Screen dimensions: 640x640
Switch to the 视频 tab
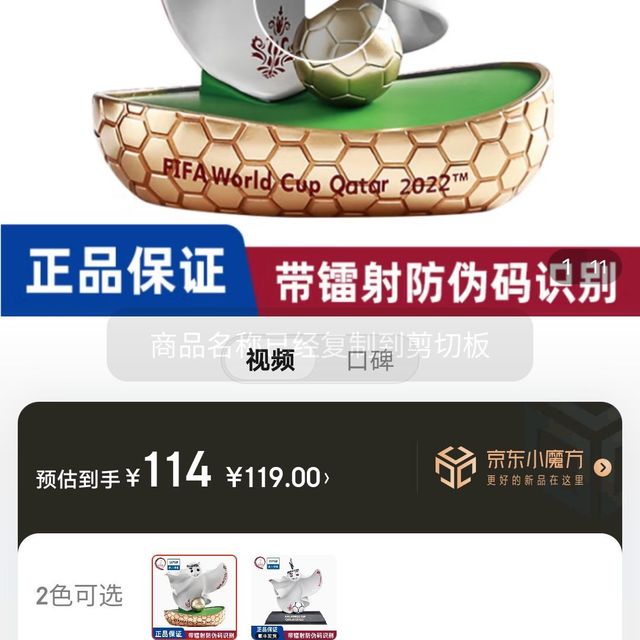click(270, 361)
